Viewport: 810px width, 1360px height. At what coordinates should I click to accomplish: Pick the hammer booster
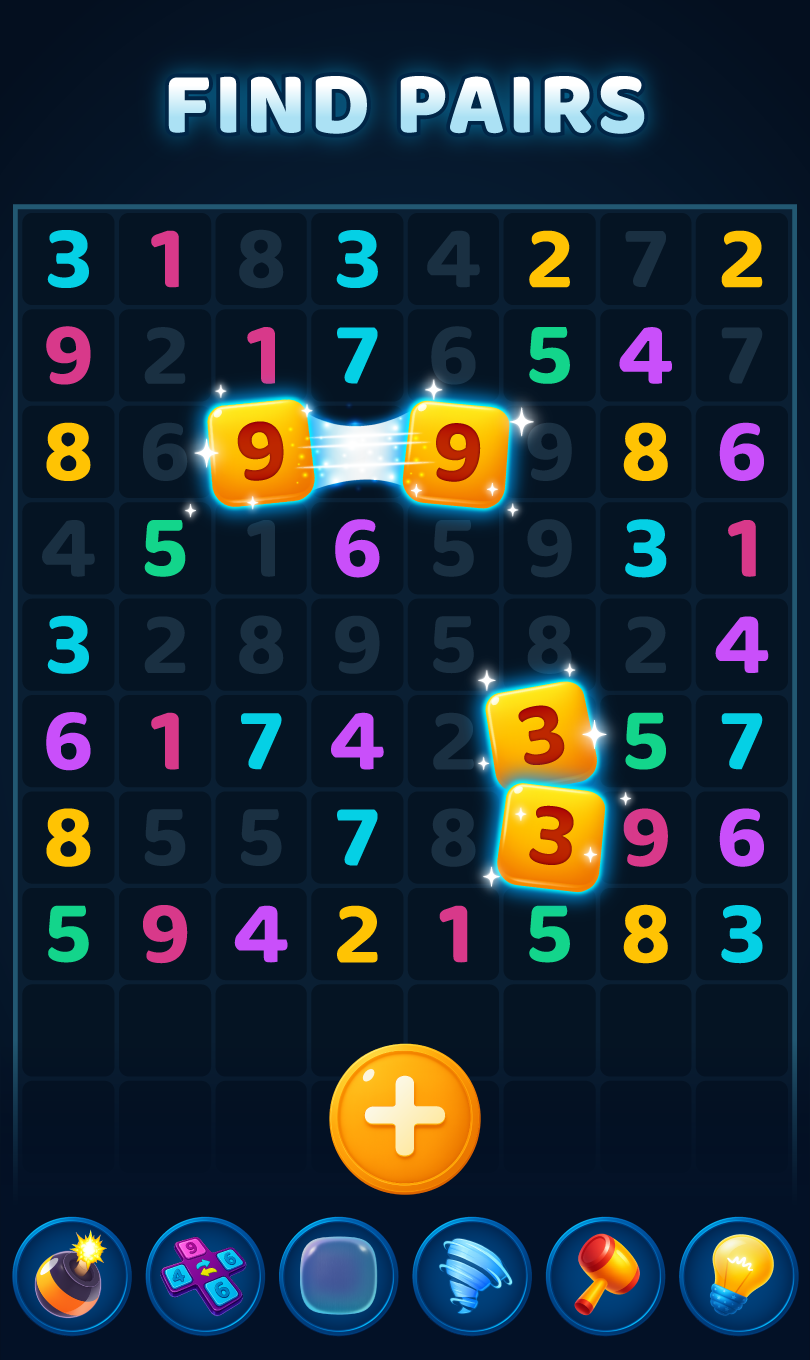[605, 1276]
